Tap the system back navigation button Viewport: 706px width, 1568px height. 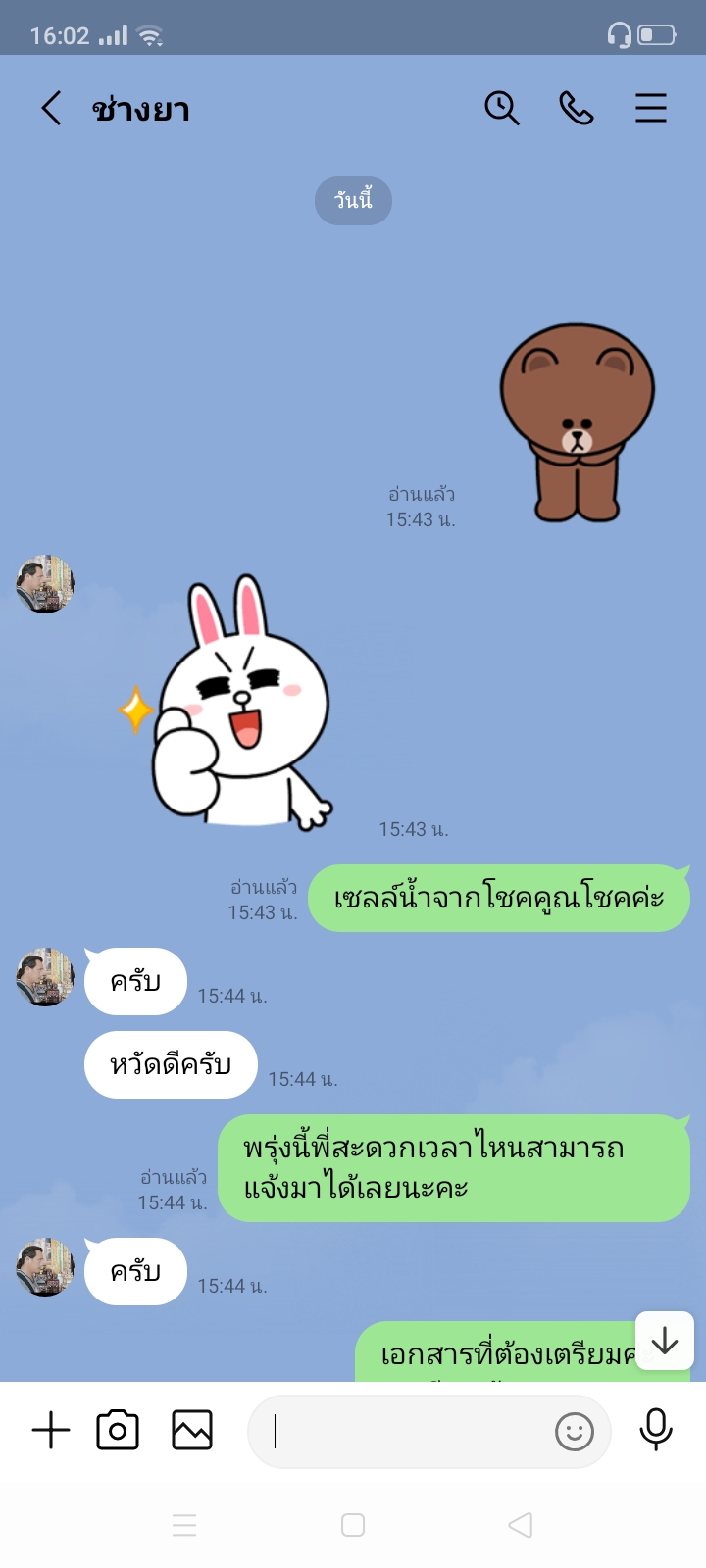click(x=521, y=1525)
